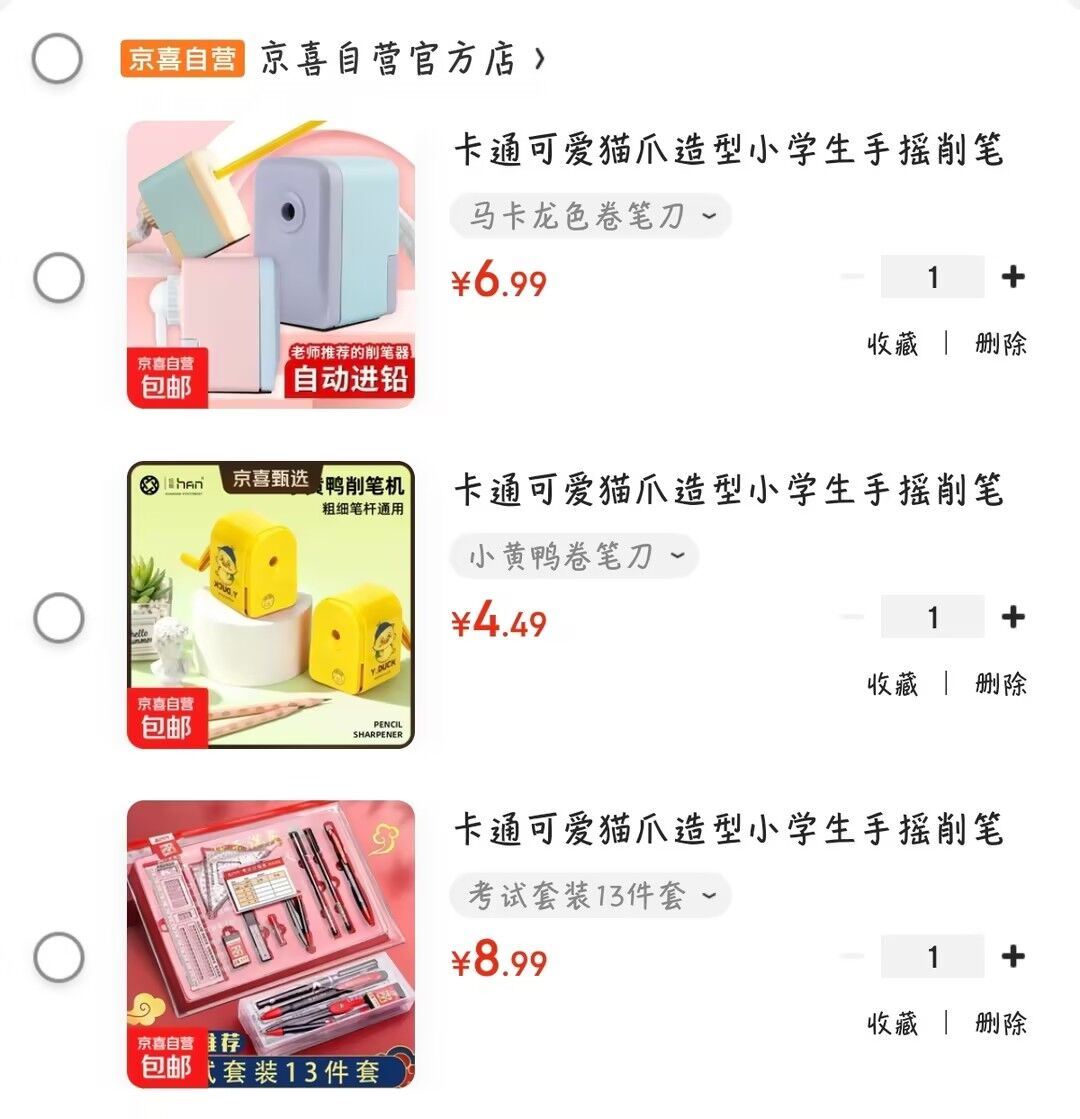Change the 小黄鸭卷笔刀 variant option
1080x1119 pixels.
point(574,556)
